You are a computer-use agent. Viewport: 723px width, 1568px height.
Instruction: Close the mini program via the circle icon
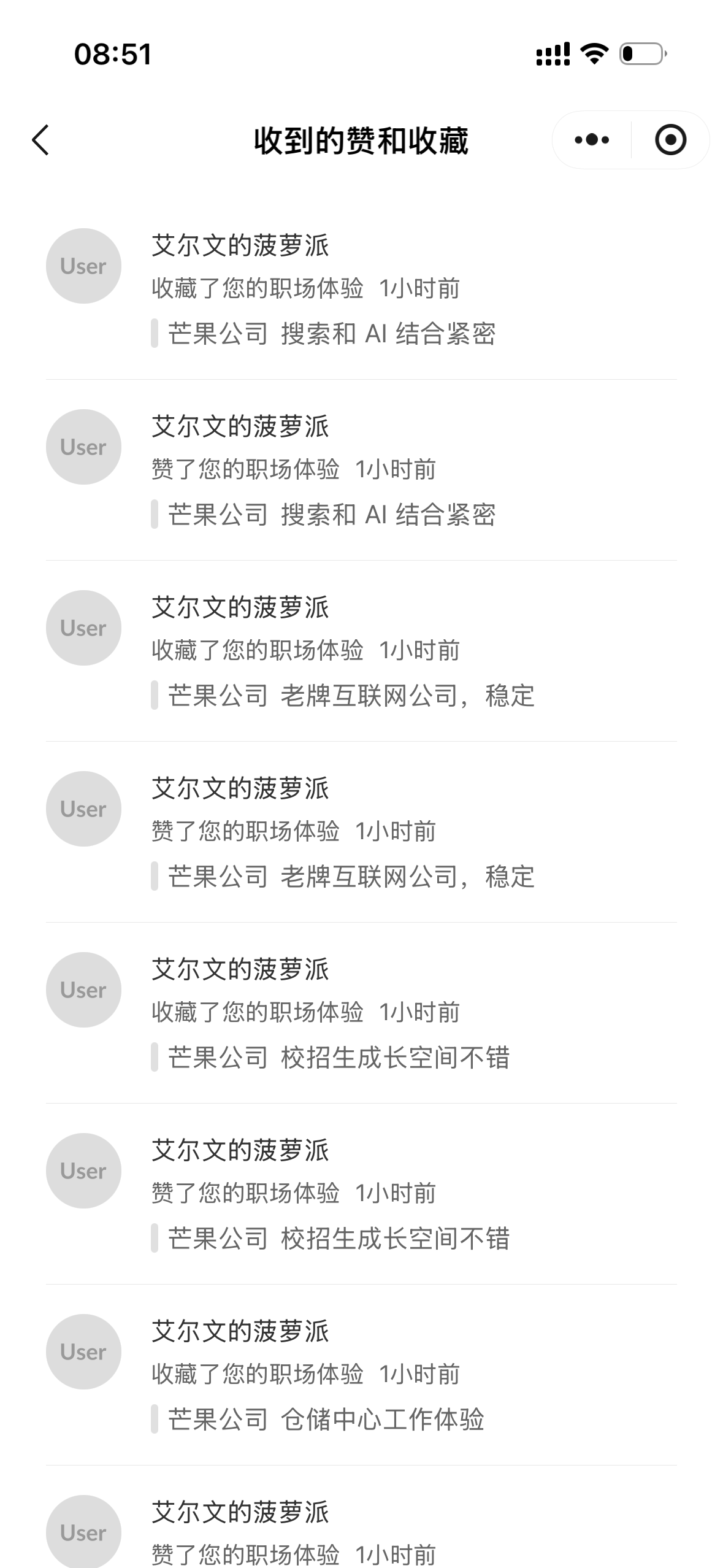point(670,140)
